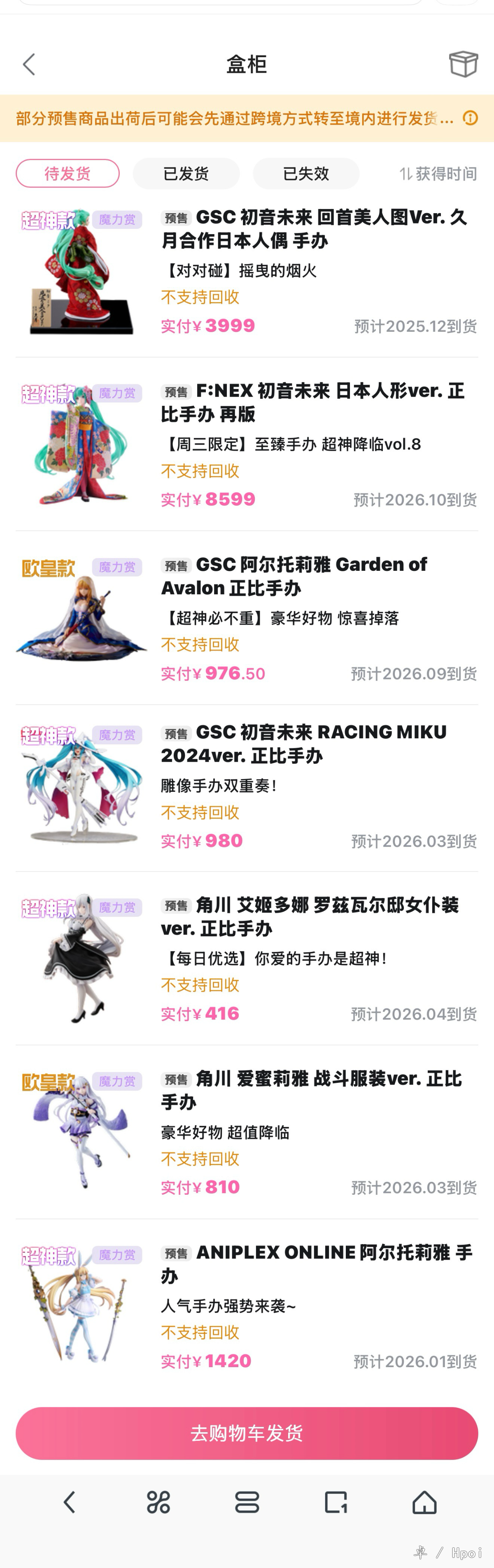Viewport: 494px width, 1568px height.
Task: Open the box icon beside the 盒柜 title
Action: click(x=463, y=64)
